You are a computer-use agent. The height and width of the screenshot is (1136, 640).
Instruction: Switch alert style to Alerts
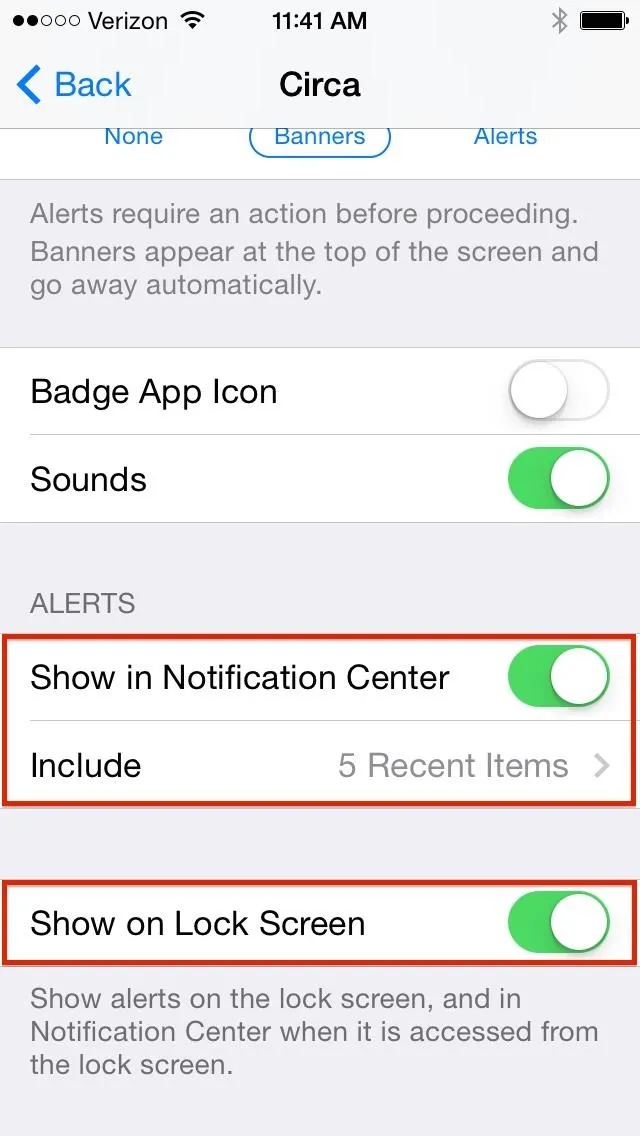[505, 136]
